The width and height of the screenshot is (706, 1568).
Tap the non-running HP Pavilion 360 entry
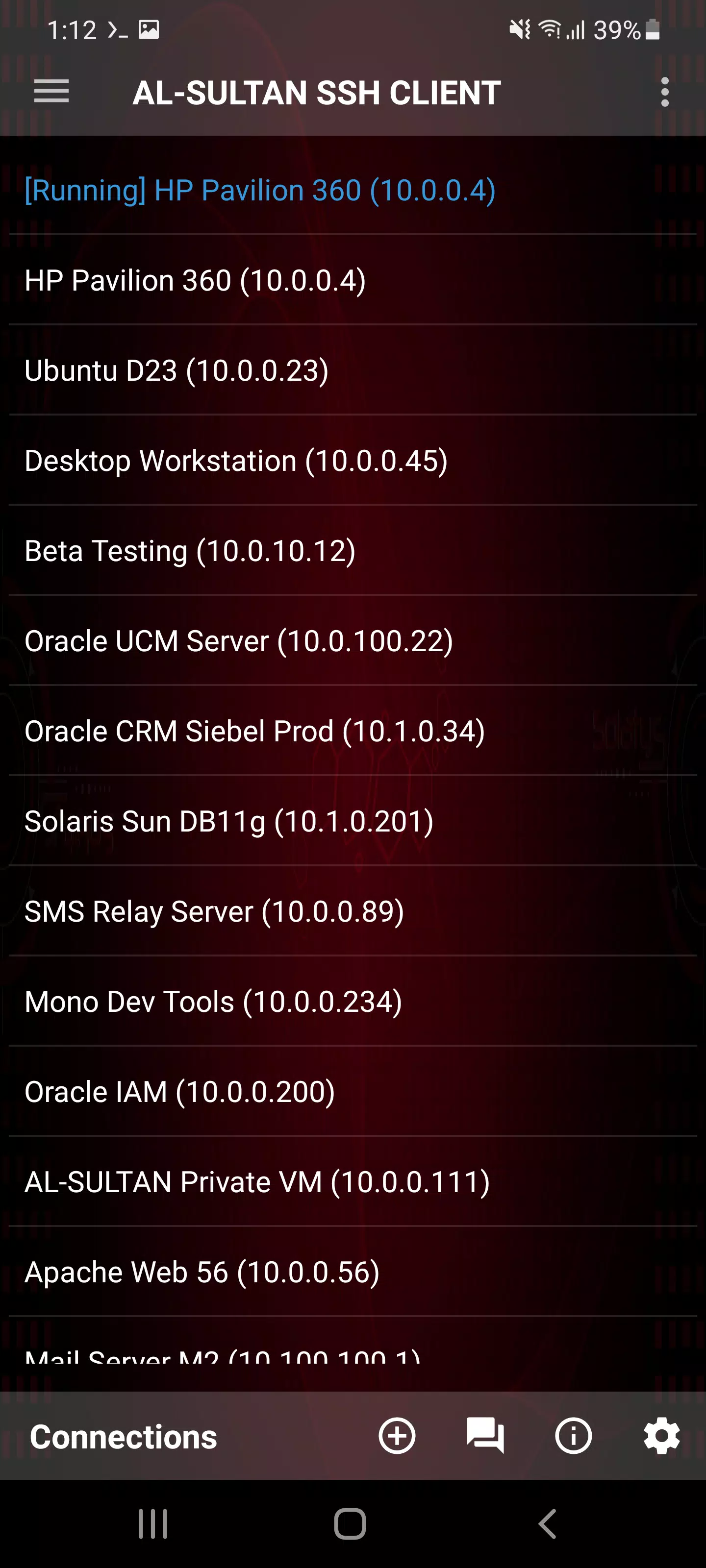click(x=353, y=280)
